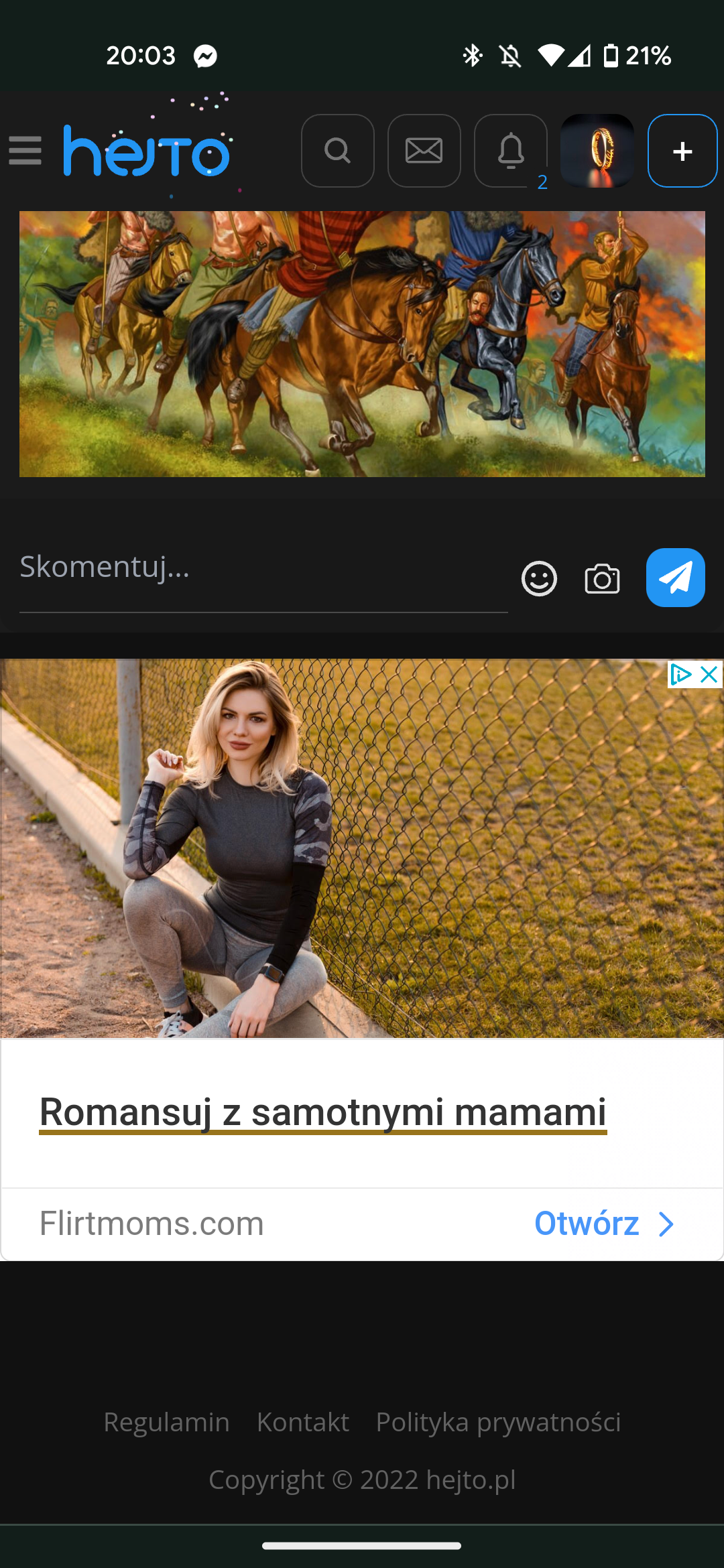The width and height of the screenshot is (724, 1568).
Task: Open the horse riders painting image
Action: point(362,344)
